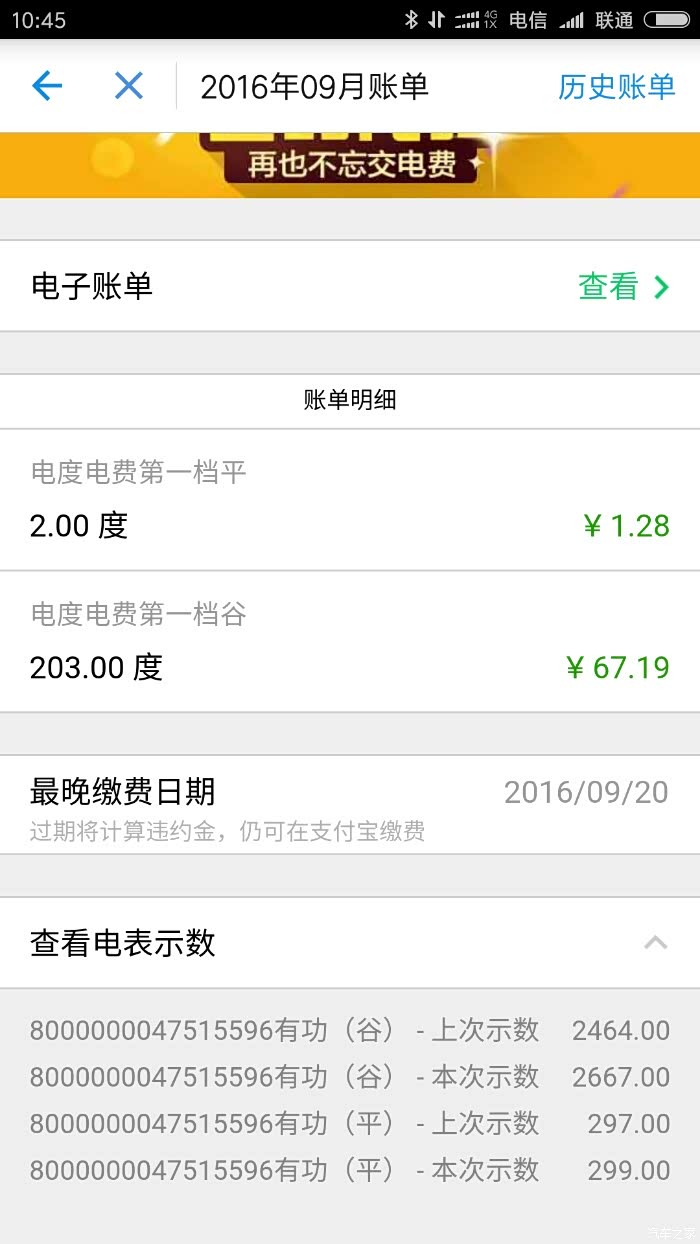Open the 再也不忘交电费 banner
This screenshot has height=1244, width=700.
click(x=350, y=165)
